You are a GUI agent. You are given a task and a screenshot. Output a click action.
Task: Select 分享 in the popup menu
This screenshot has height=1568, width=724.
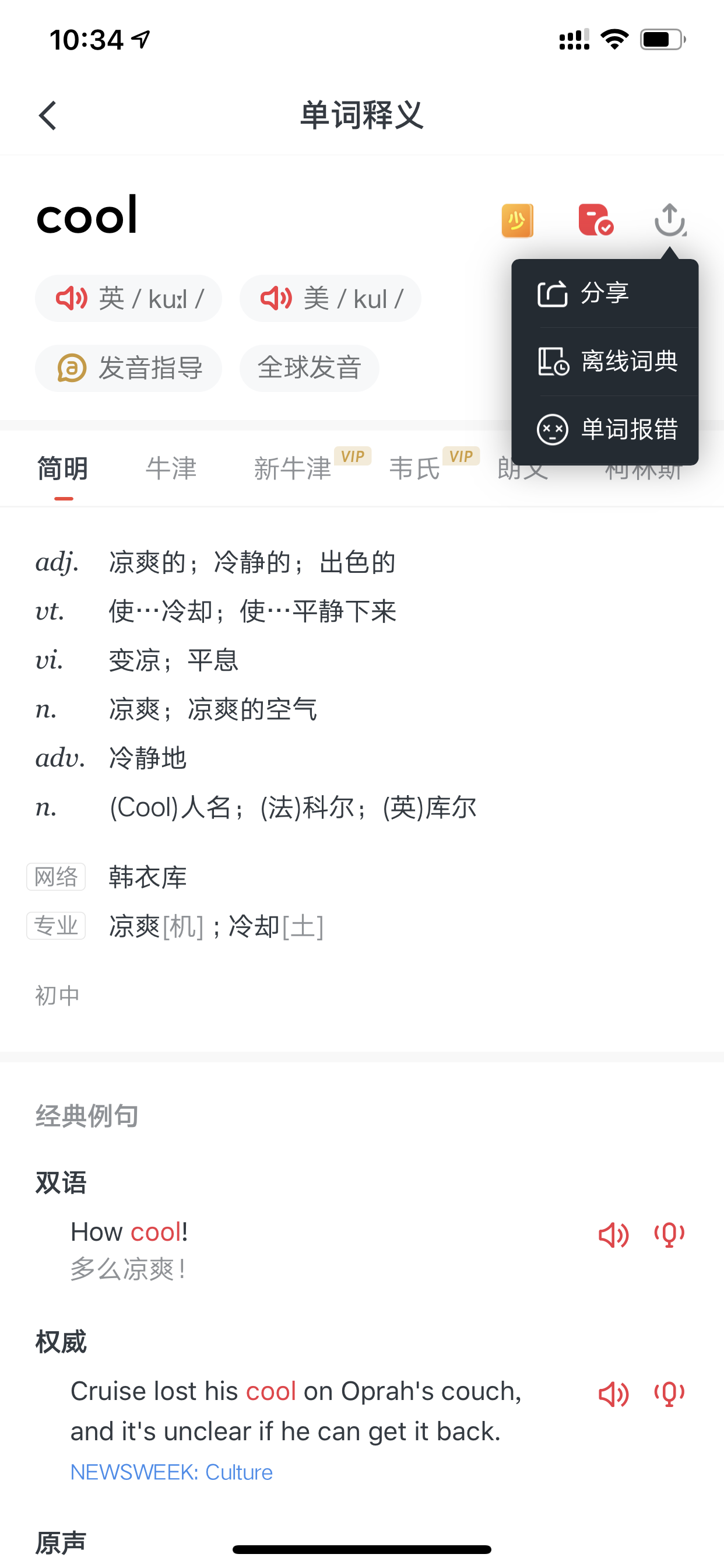coord(604,293)
